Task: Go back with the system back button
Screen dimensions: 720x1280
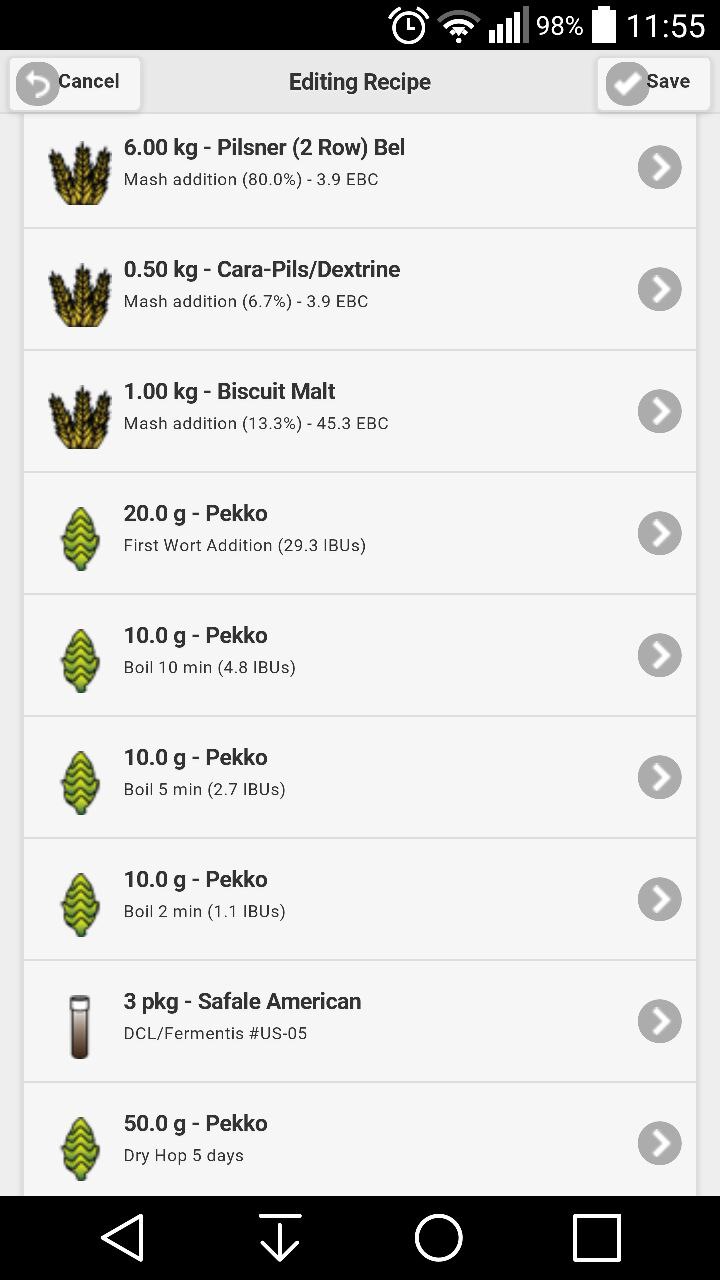Action: (123, 1238)
